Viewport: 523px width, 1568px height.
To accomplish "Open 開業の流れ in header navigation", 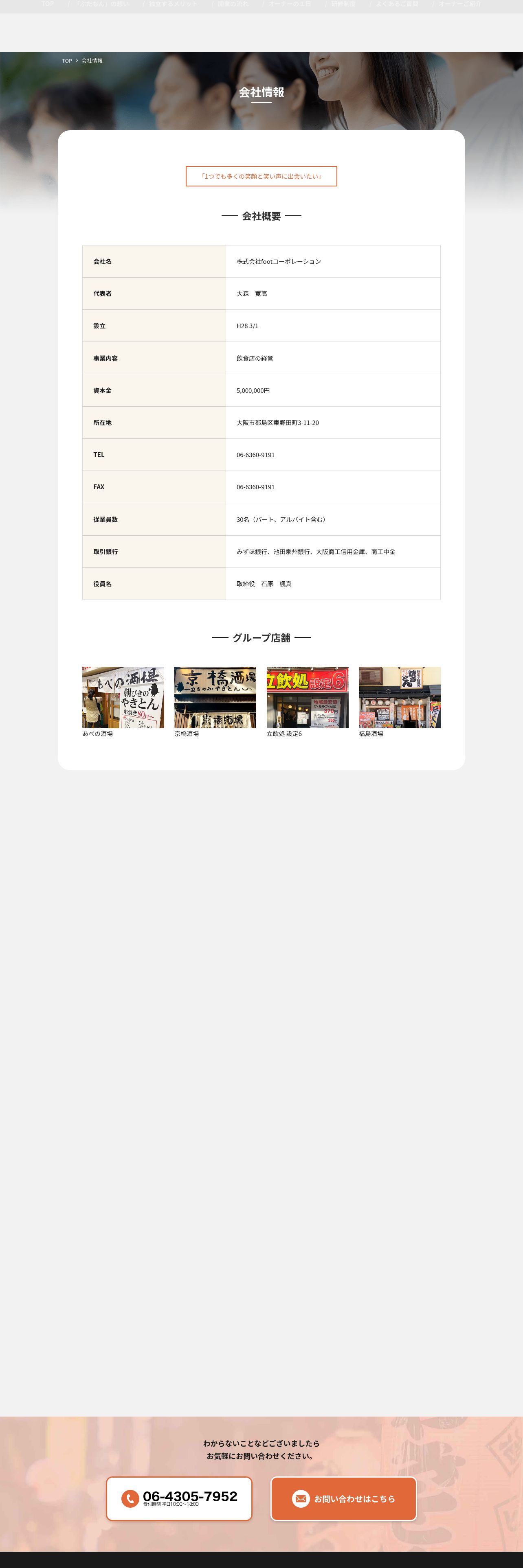I will point(233,4).
